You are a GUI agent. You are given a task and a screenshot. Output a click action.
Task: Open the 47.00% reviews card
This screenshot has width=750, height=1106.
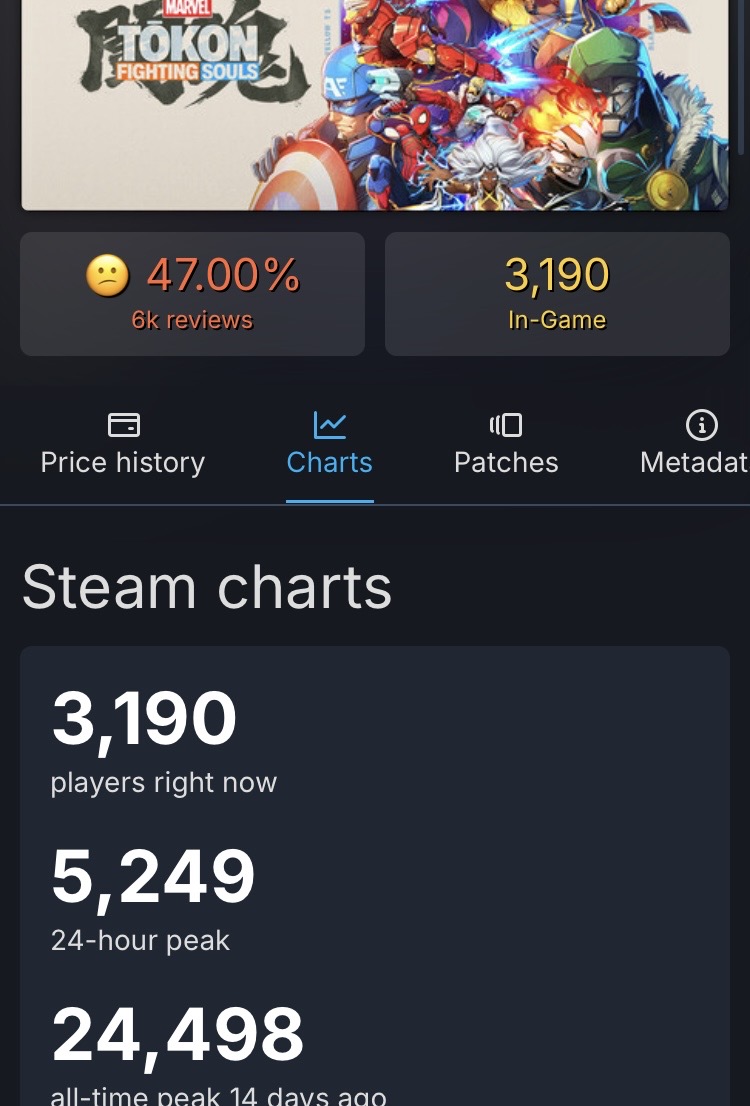point(193,294)
